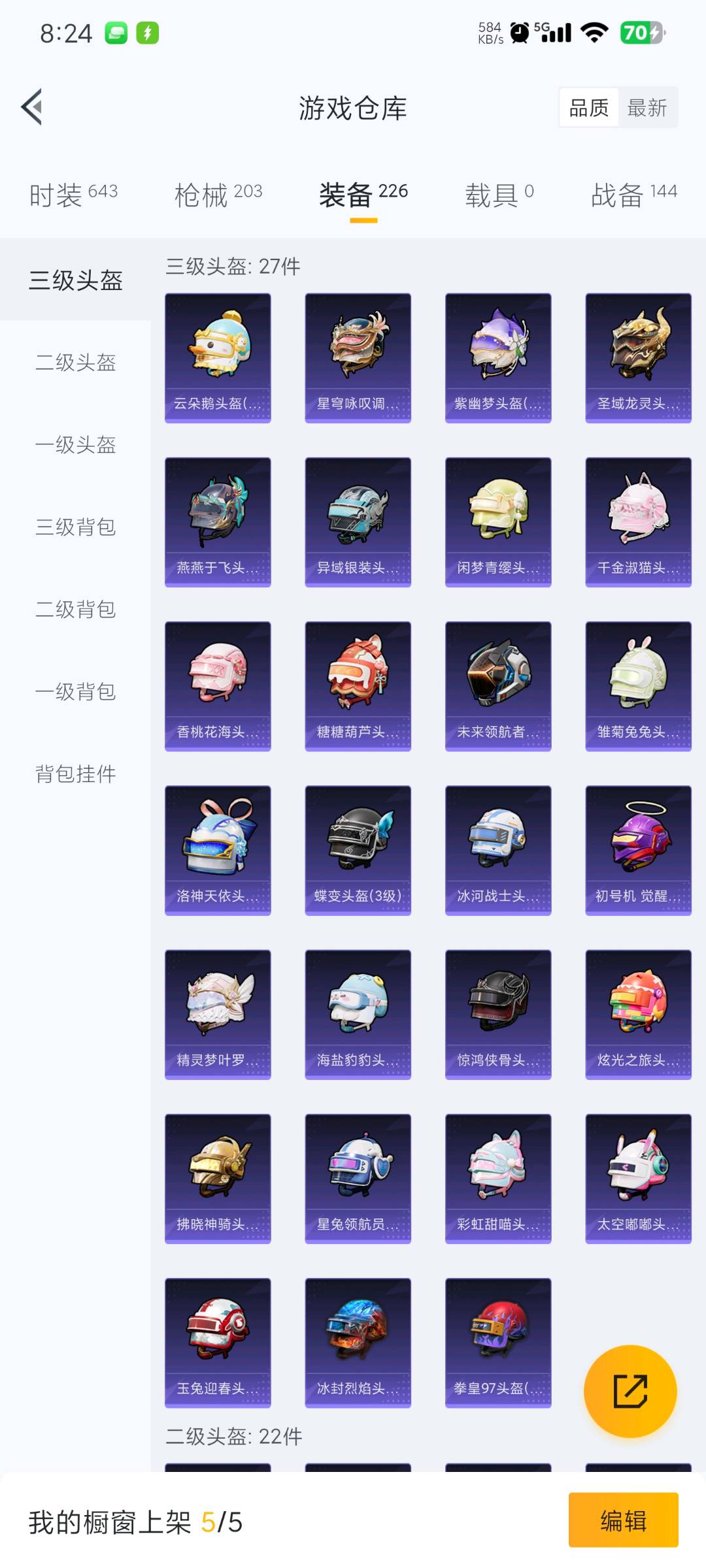Screen dimensions: 706x1568
Task: Open 云朵鹅头盔 item
Action: point(218,357)
